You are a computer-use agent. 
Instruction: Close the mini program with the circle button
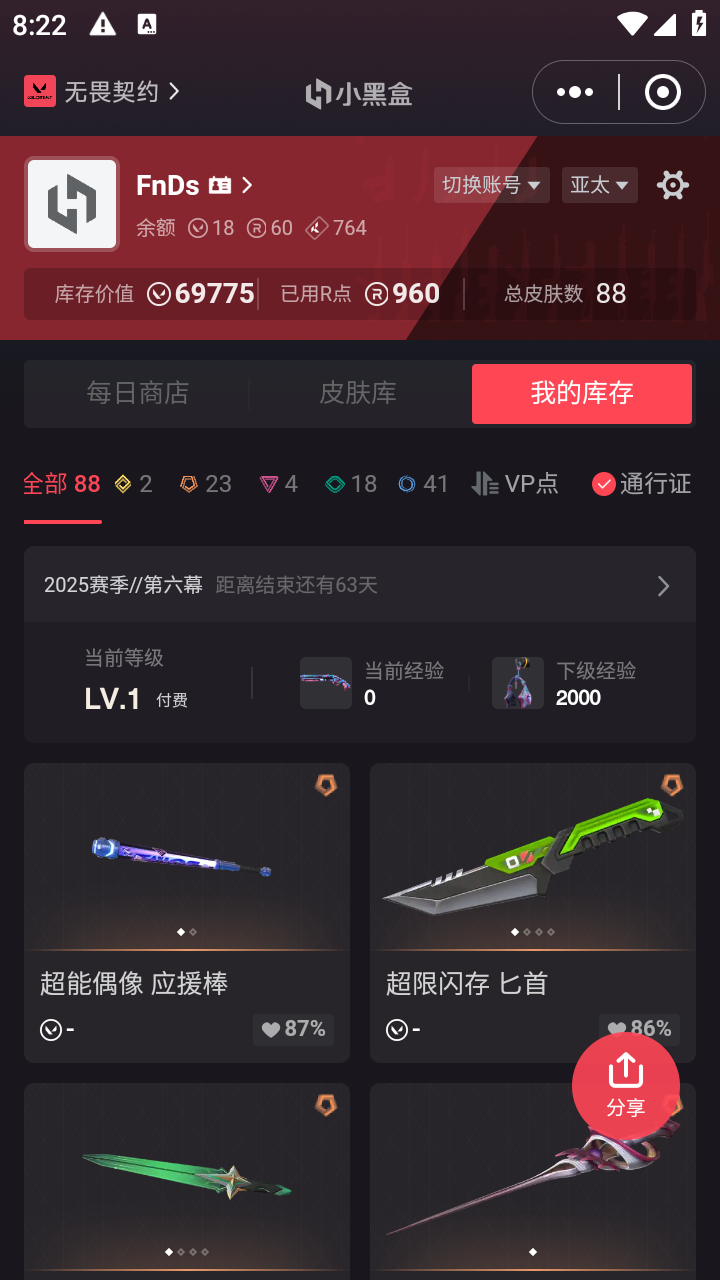pos(662,92)
